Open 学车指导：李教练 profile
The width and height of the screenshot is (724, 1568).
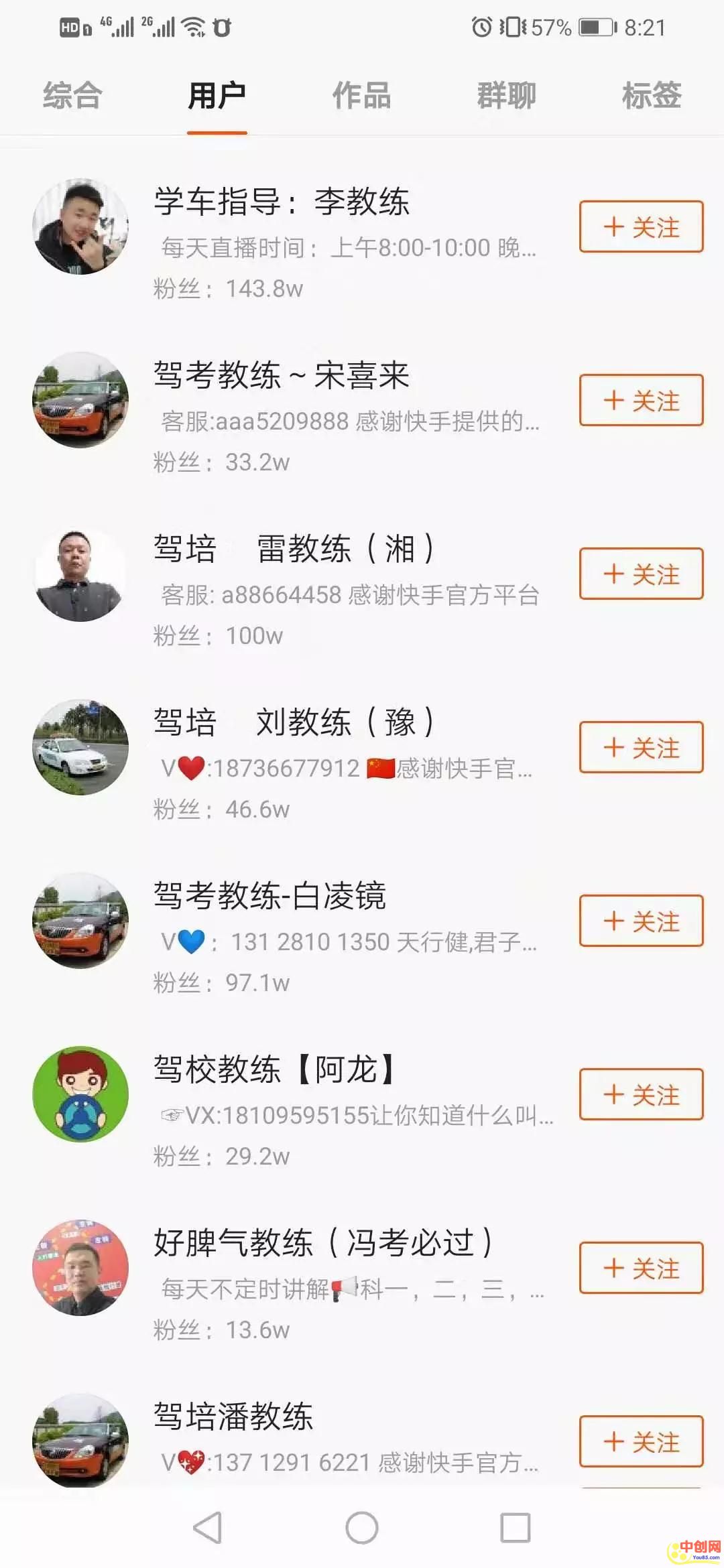point(282,202)
